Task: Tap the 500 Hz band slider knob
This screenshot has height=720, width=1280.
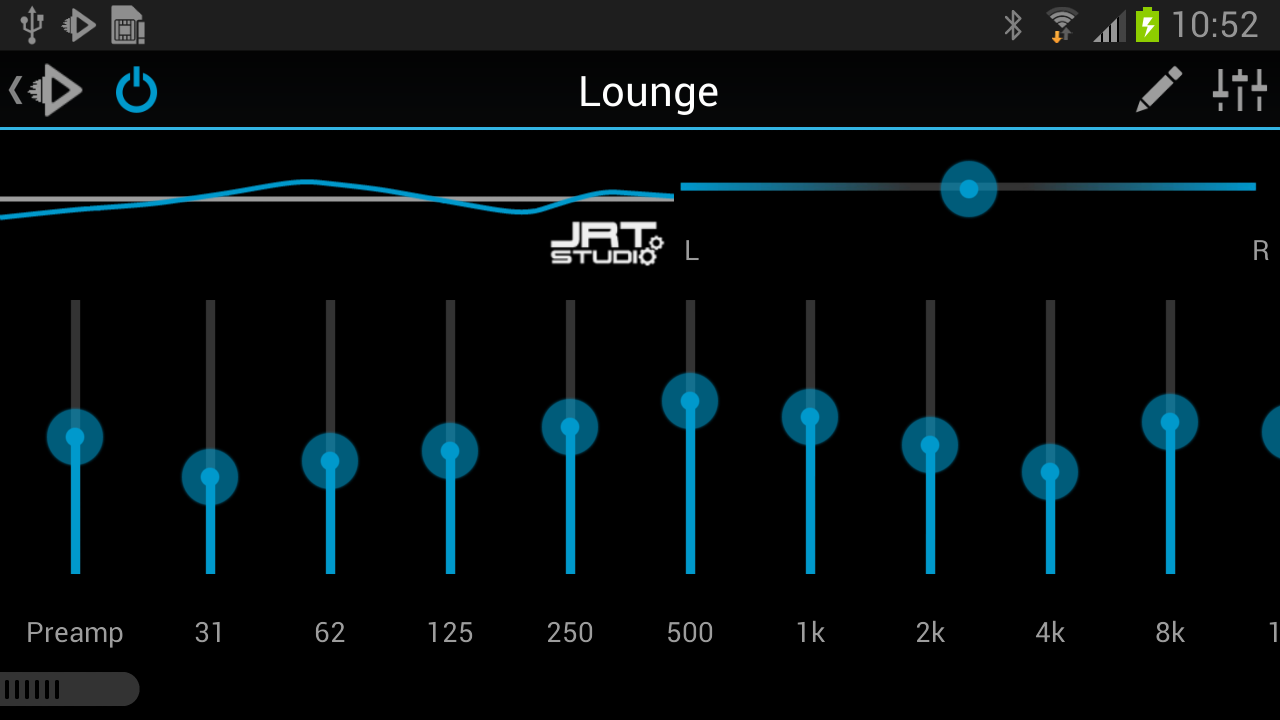Action: point(690,401)
